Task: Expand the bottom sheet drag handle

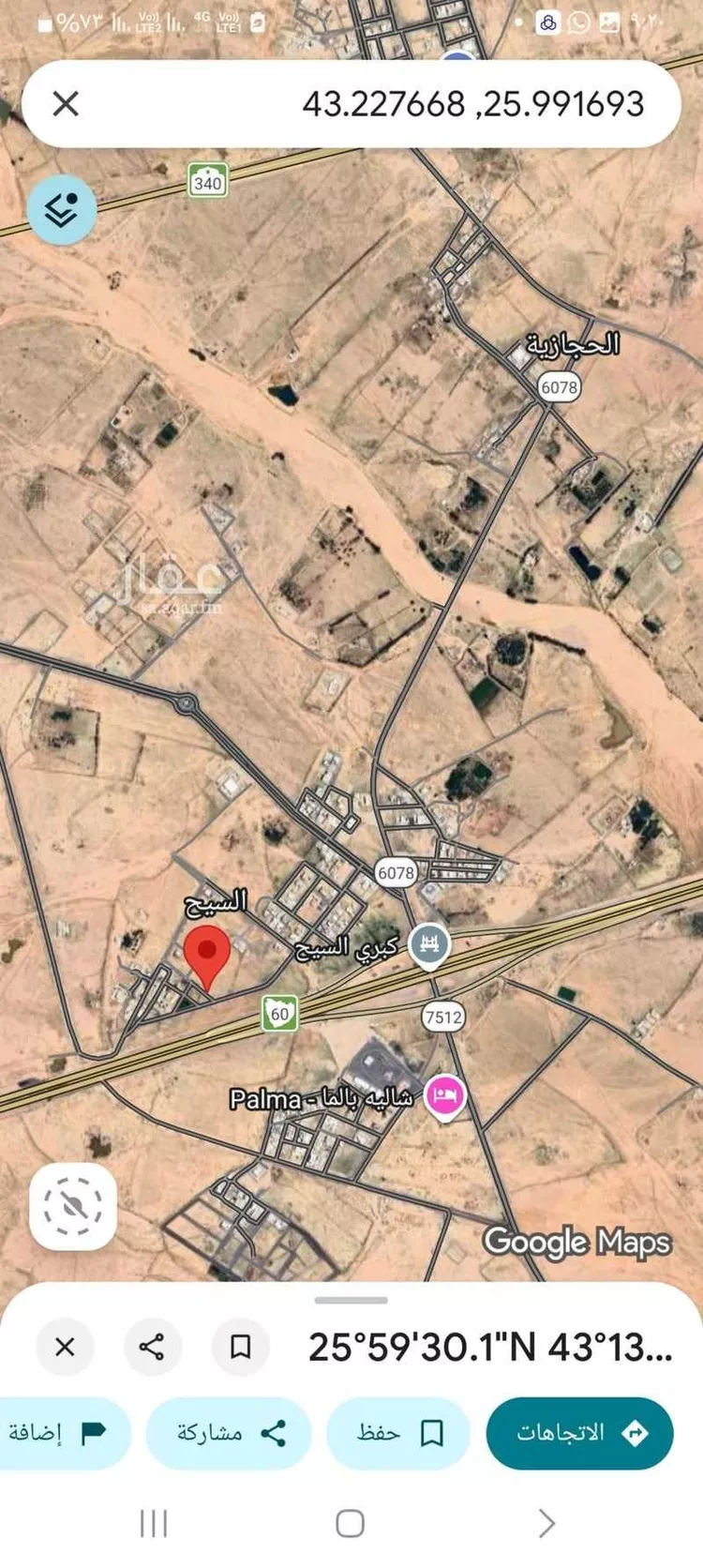Action: click(351, 1301)
